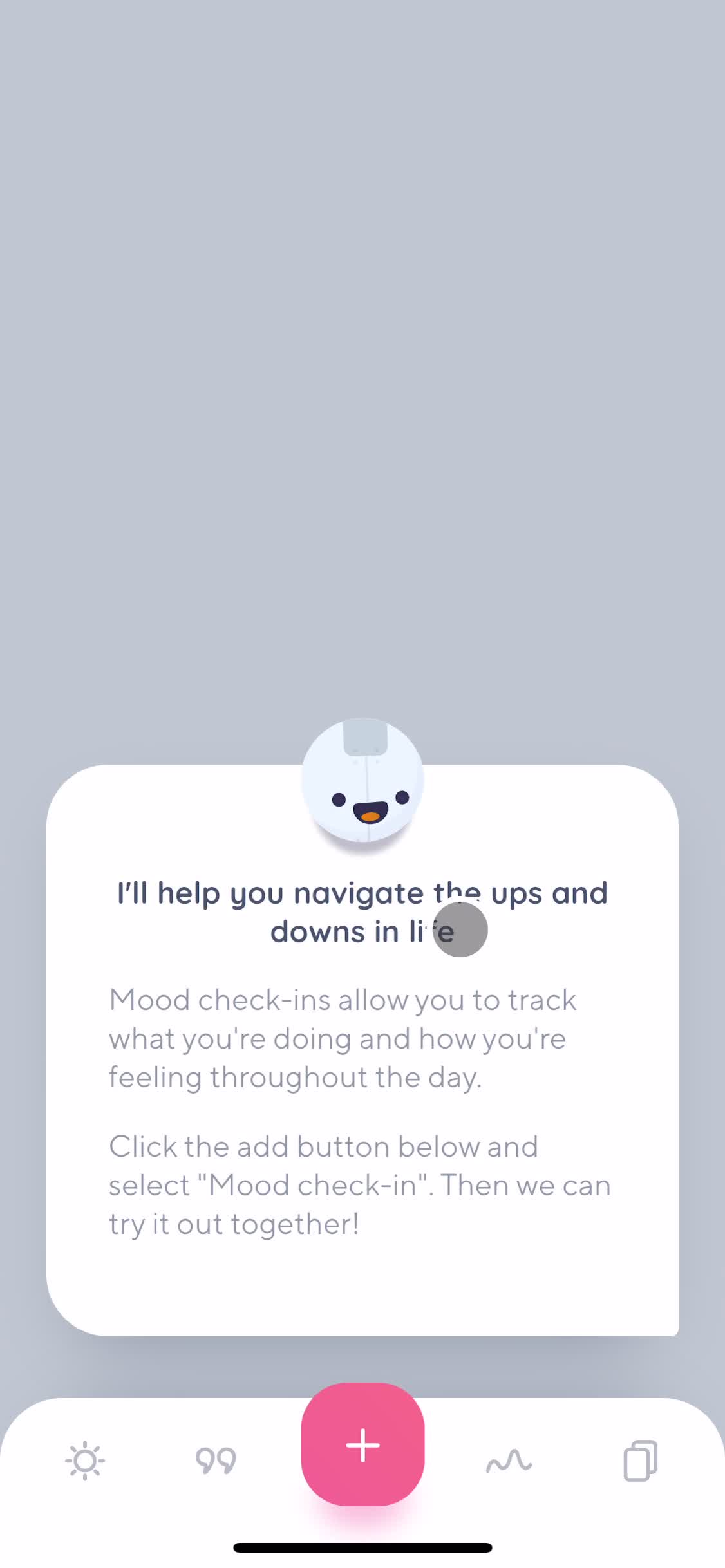The image size is (725, 1568).
Task: Open the sun icon tab
Action: click(85, 1461)
